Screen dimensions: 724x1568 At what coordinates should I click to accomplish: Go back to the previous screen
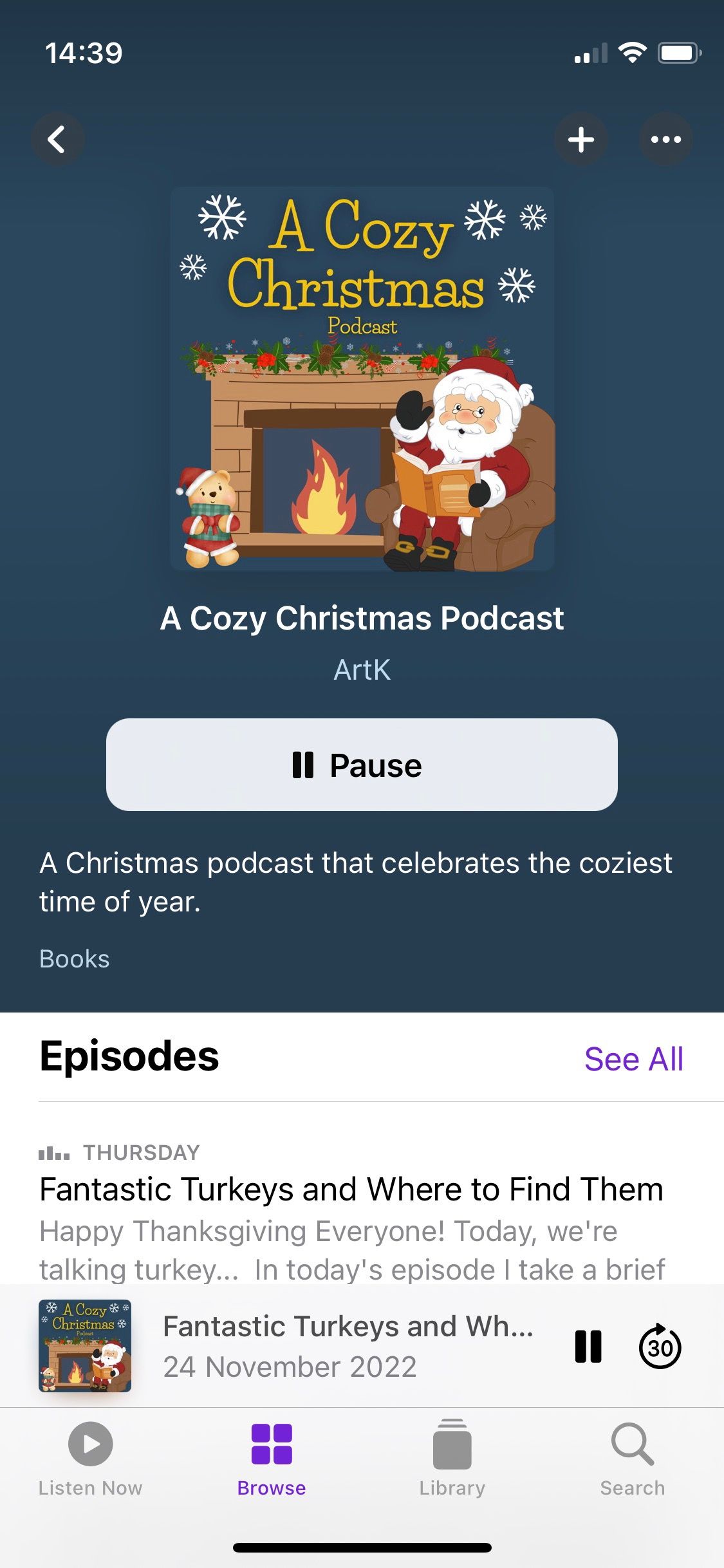tap(57, 139)
